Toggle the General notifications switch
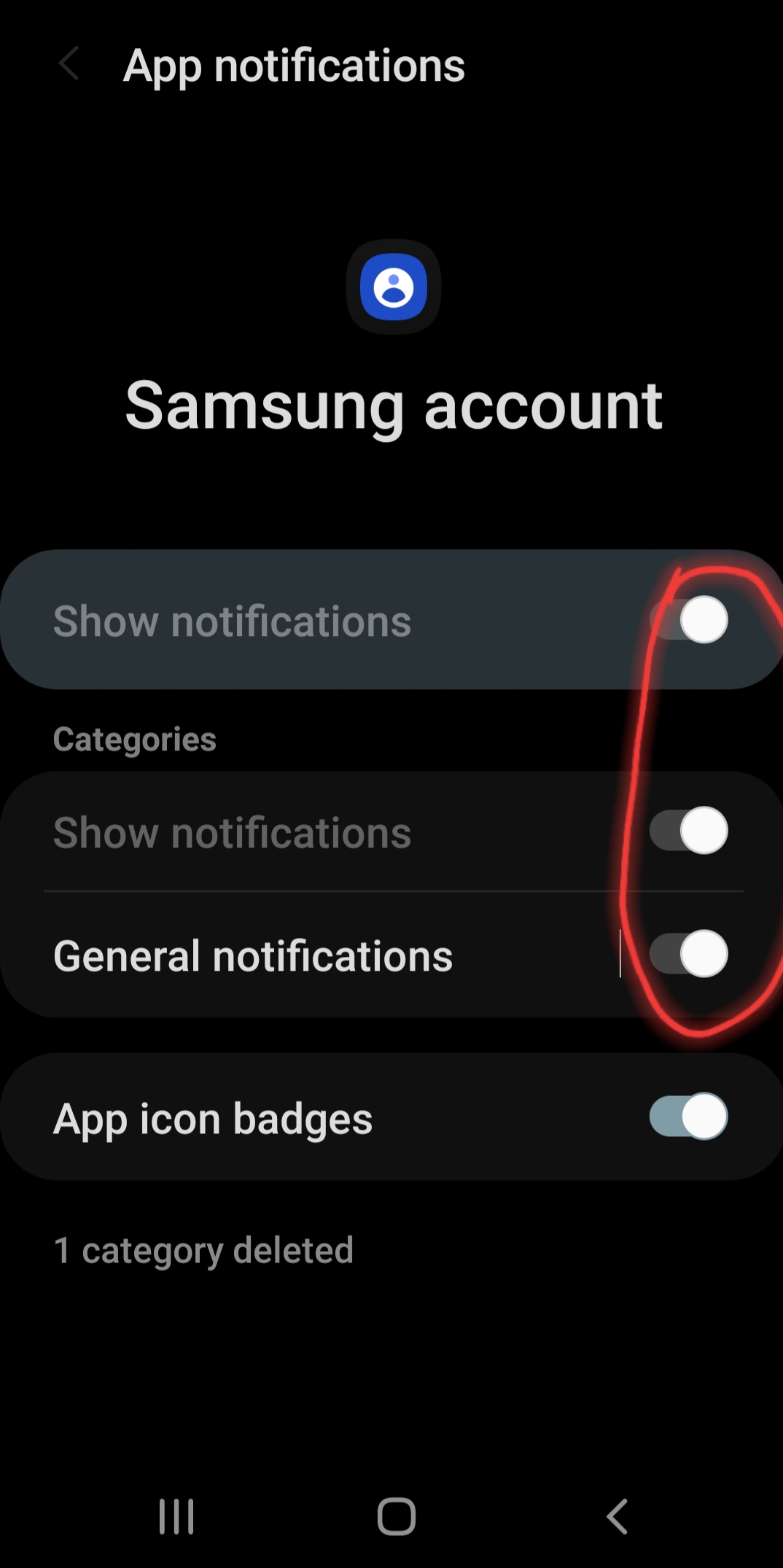Screen dimensions: 783x1568 (x=689, y=954)
